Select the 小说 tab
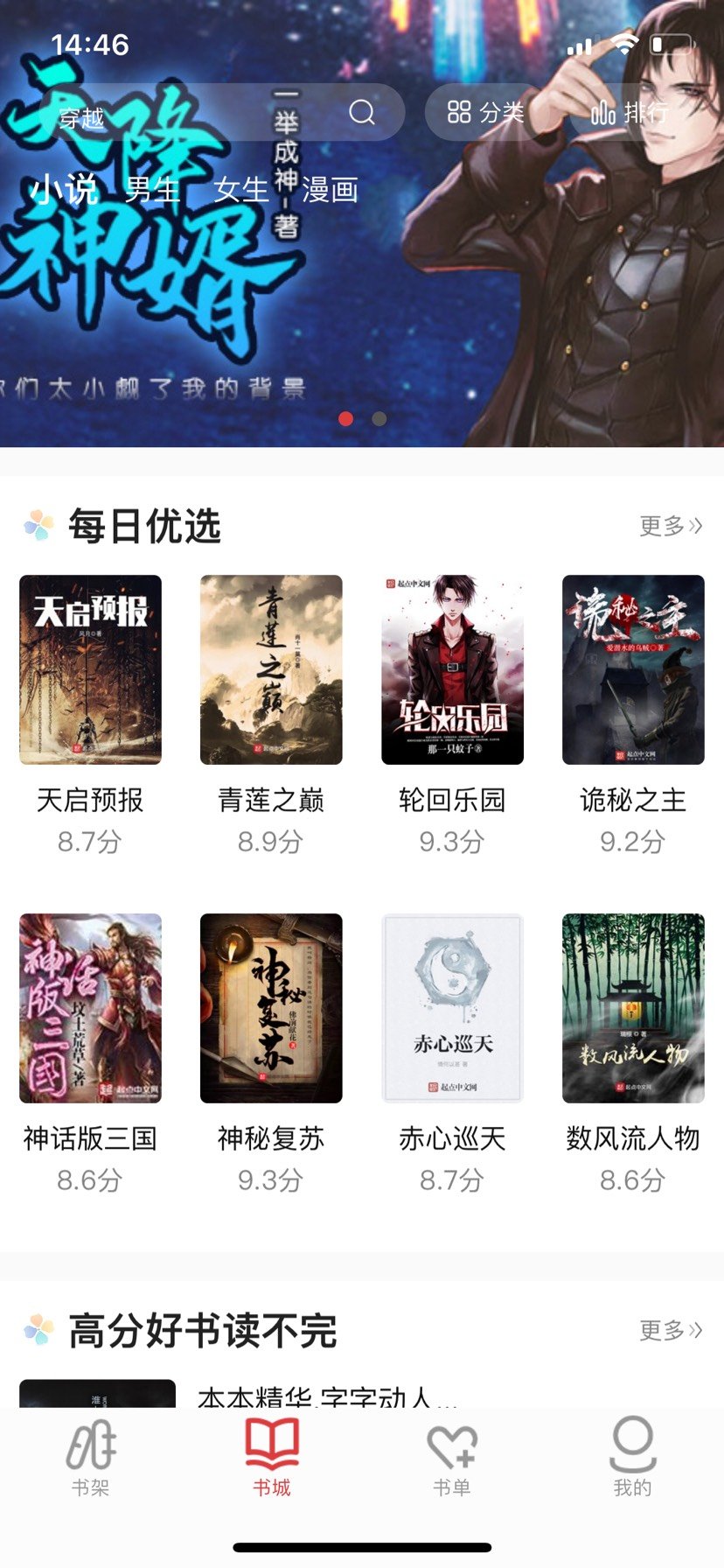 [x=63, y=190]
